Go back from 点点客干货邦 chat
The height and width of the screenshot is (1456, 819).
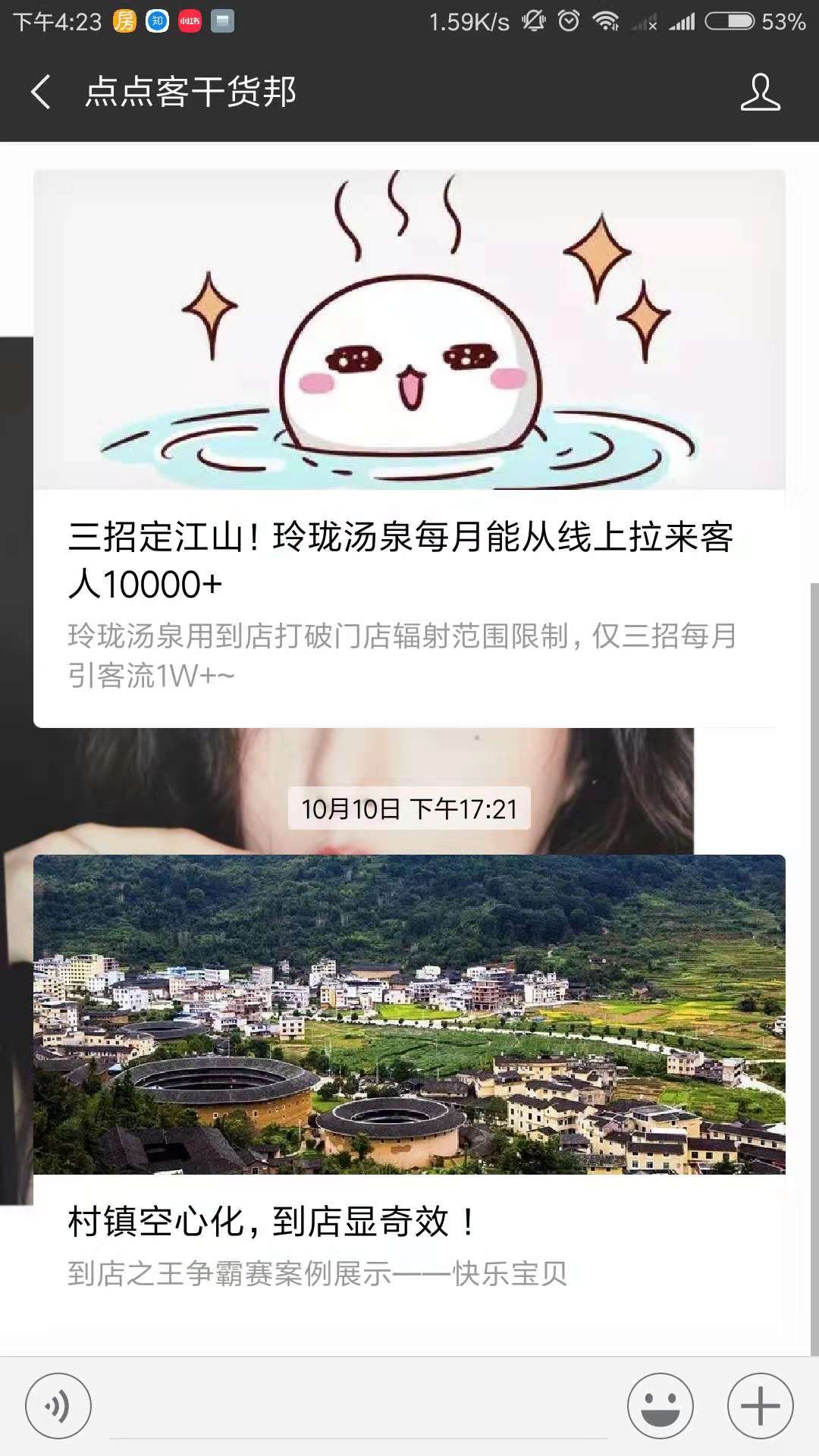coord(42,92)
